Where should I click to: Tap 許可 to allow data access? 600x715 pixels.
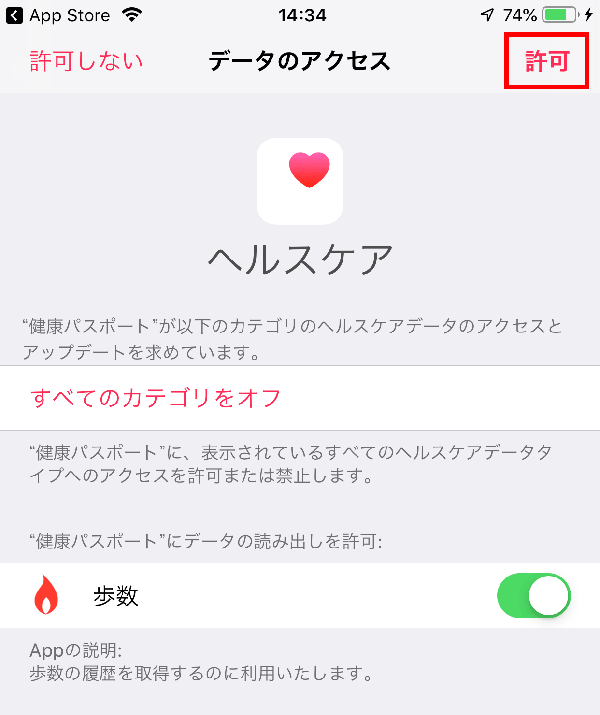[x=547, y=61]
